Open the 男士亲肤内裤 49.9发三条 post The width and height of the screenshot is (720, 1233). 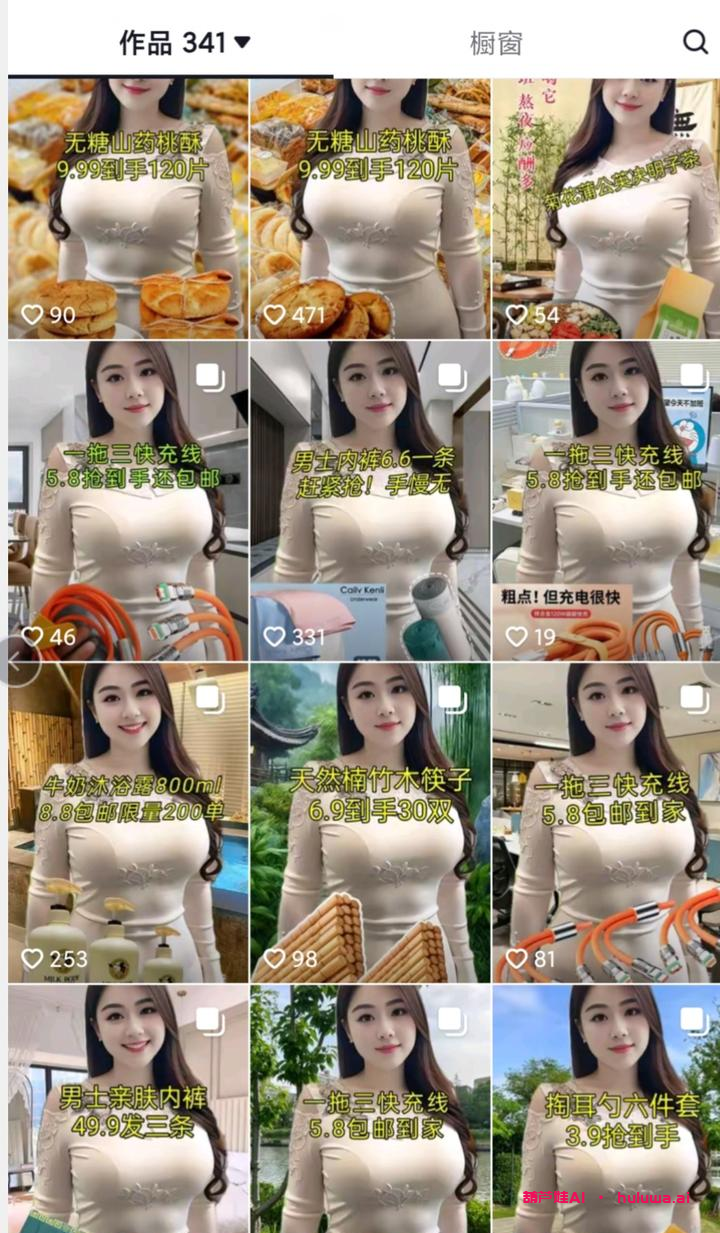tap(128, 1110)
